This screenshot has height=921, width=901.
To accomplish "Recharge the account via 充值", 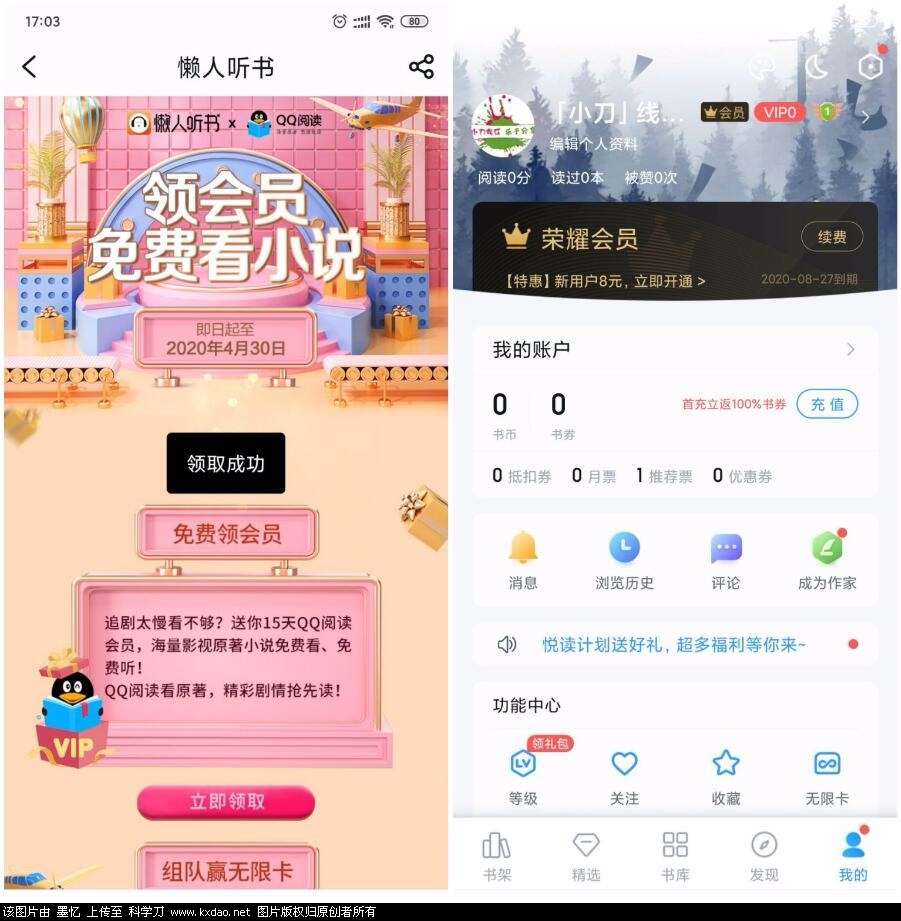I will click(827, 404).
